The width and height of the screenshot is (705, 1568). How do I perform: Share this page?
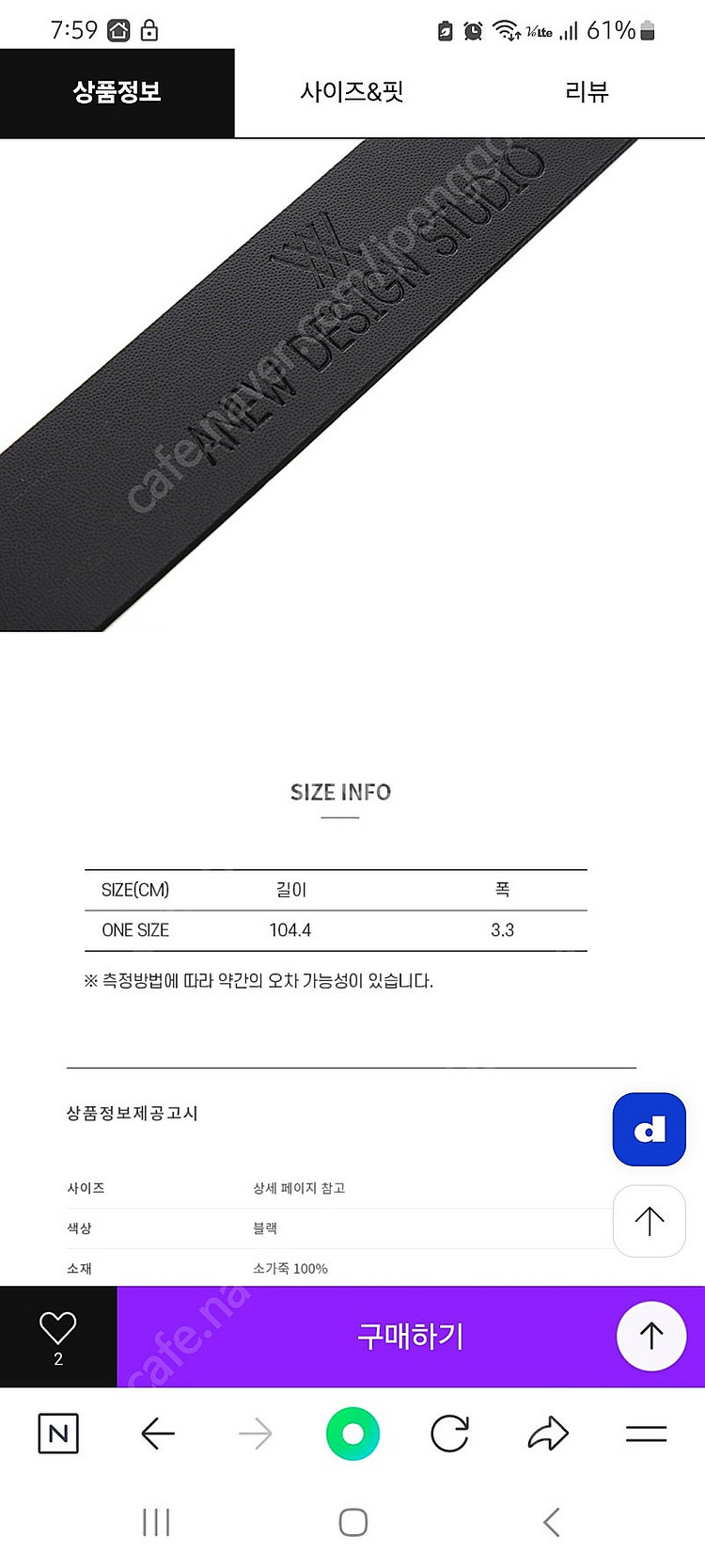click(547, 1433)
